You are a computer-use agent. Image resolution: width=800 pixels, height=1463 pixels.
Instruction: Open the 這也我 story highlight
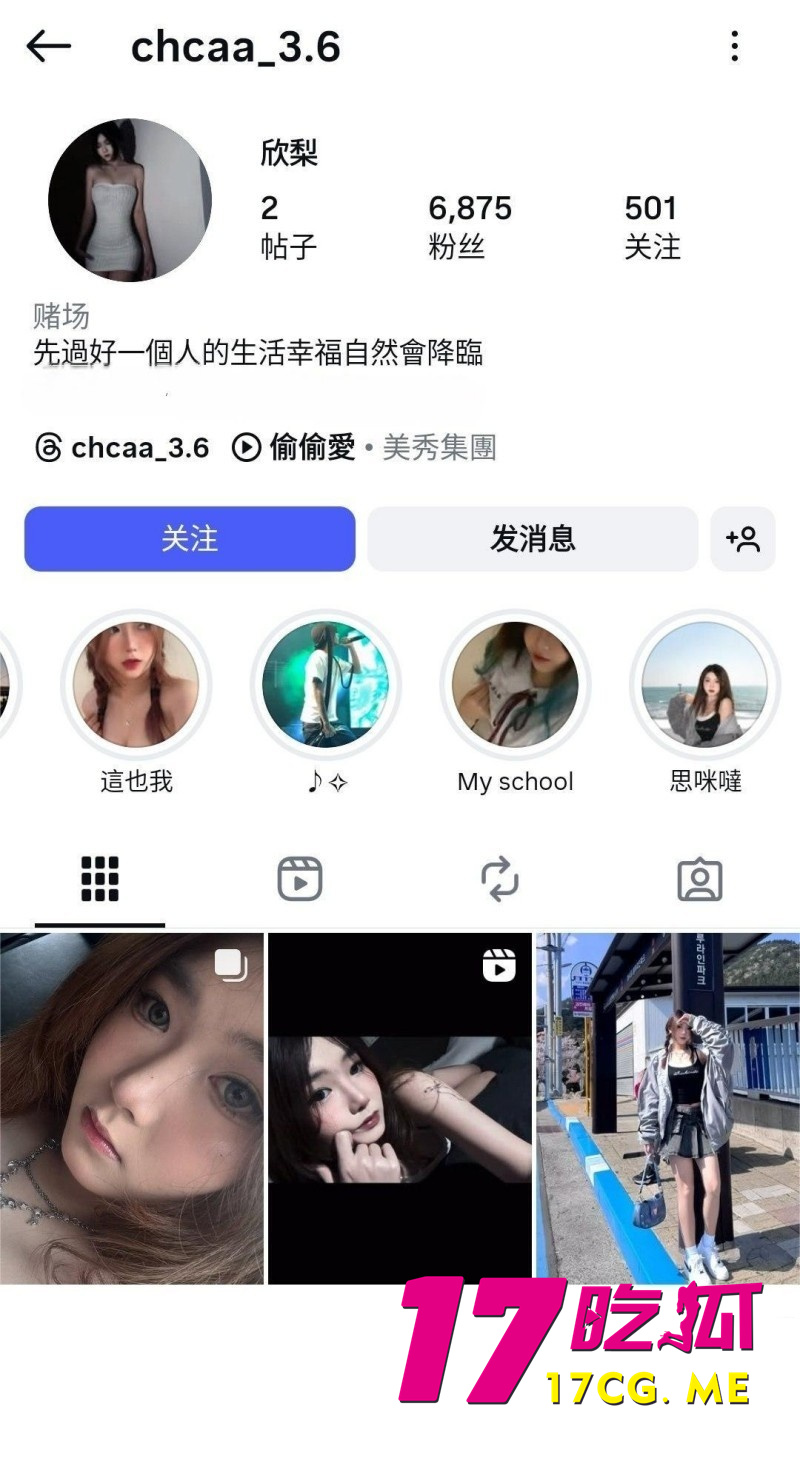coord(137,685)
